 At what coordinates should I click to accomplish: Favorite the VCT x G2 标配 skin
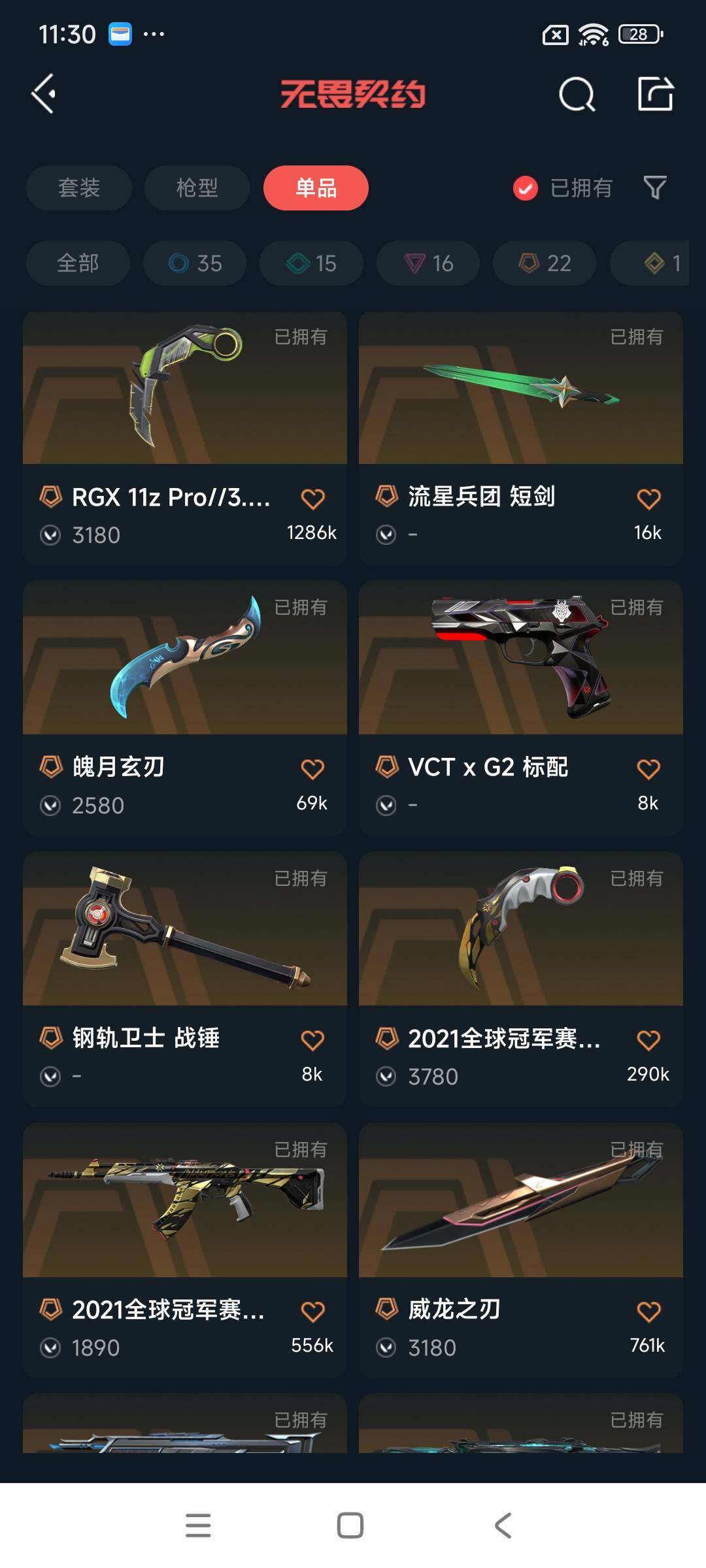click(x=648, y=770)
